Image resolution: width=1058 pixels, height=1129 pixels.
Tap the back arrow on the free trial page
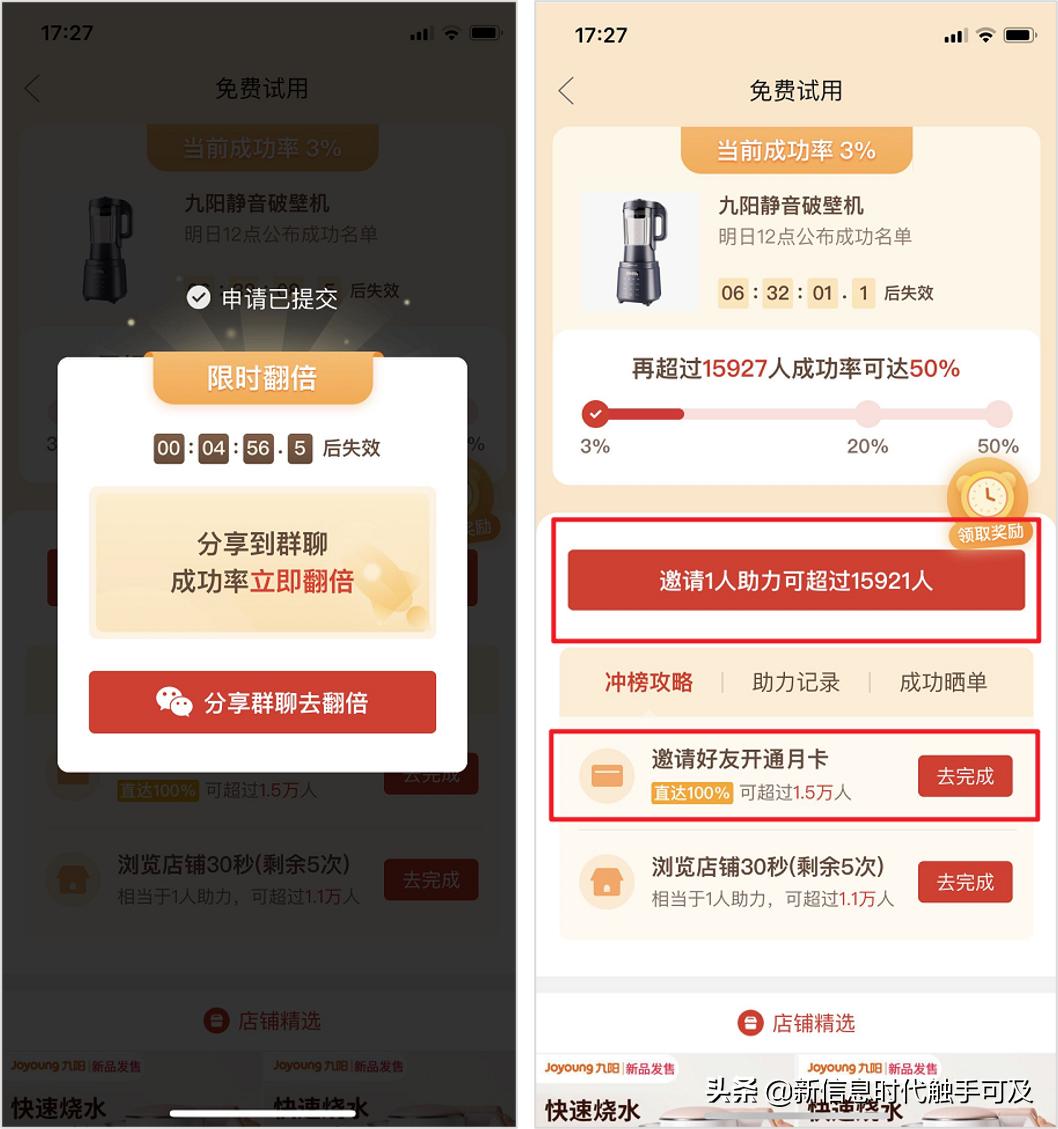[566, 89]
